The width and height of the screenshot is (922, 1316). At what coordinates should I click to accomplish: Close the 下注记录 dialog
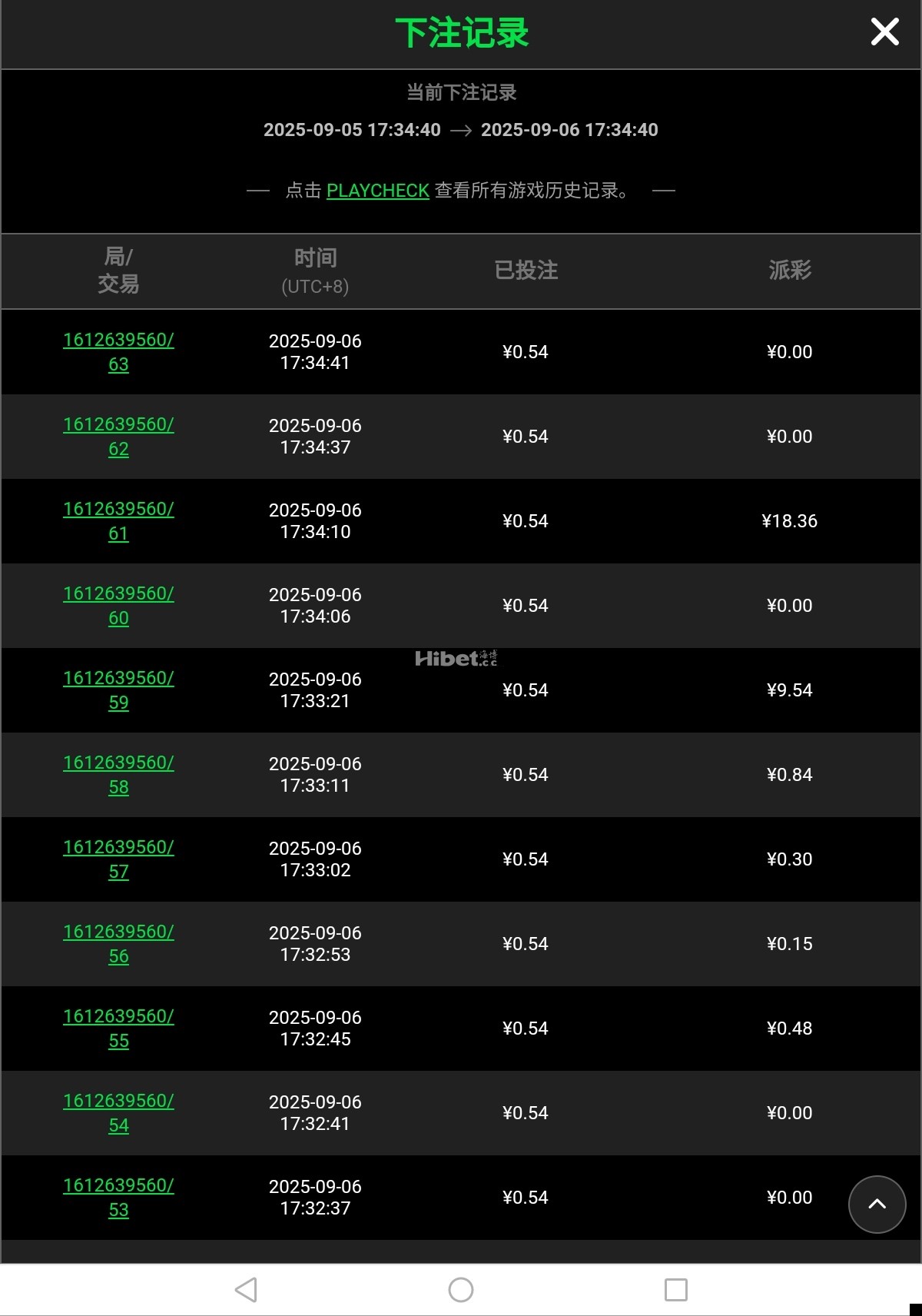coord(885,32)
